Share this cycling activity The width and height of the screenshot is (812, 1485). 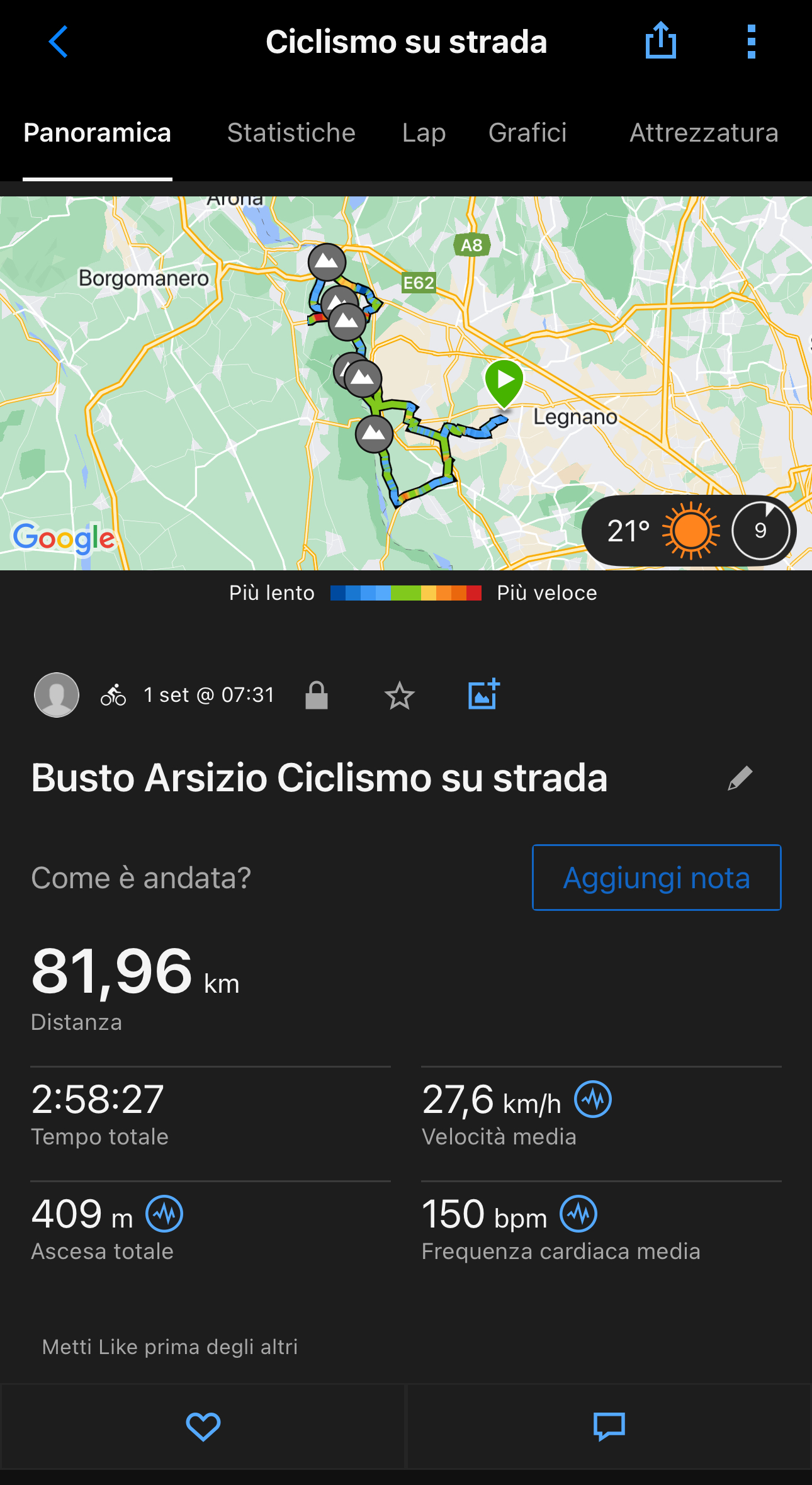click(660, 41)
